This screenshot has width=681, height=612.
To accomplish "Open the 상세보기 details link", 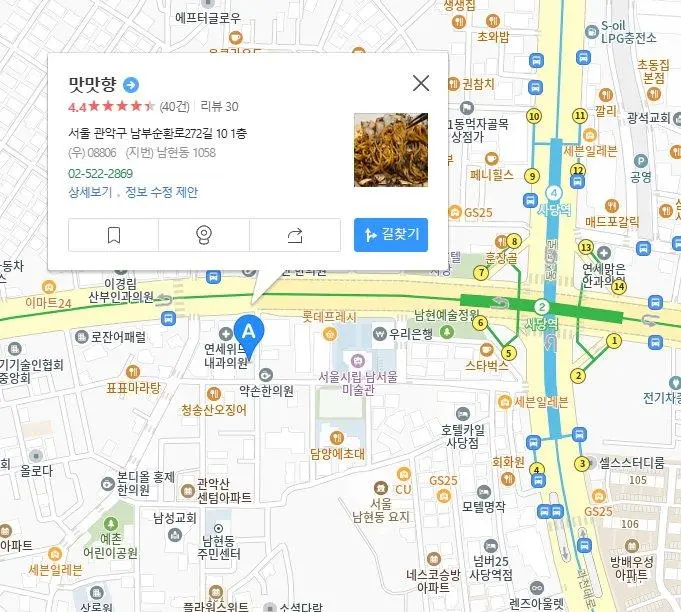I will 90,192.
